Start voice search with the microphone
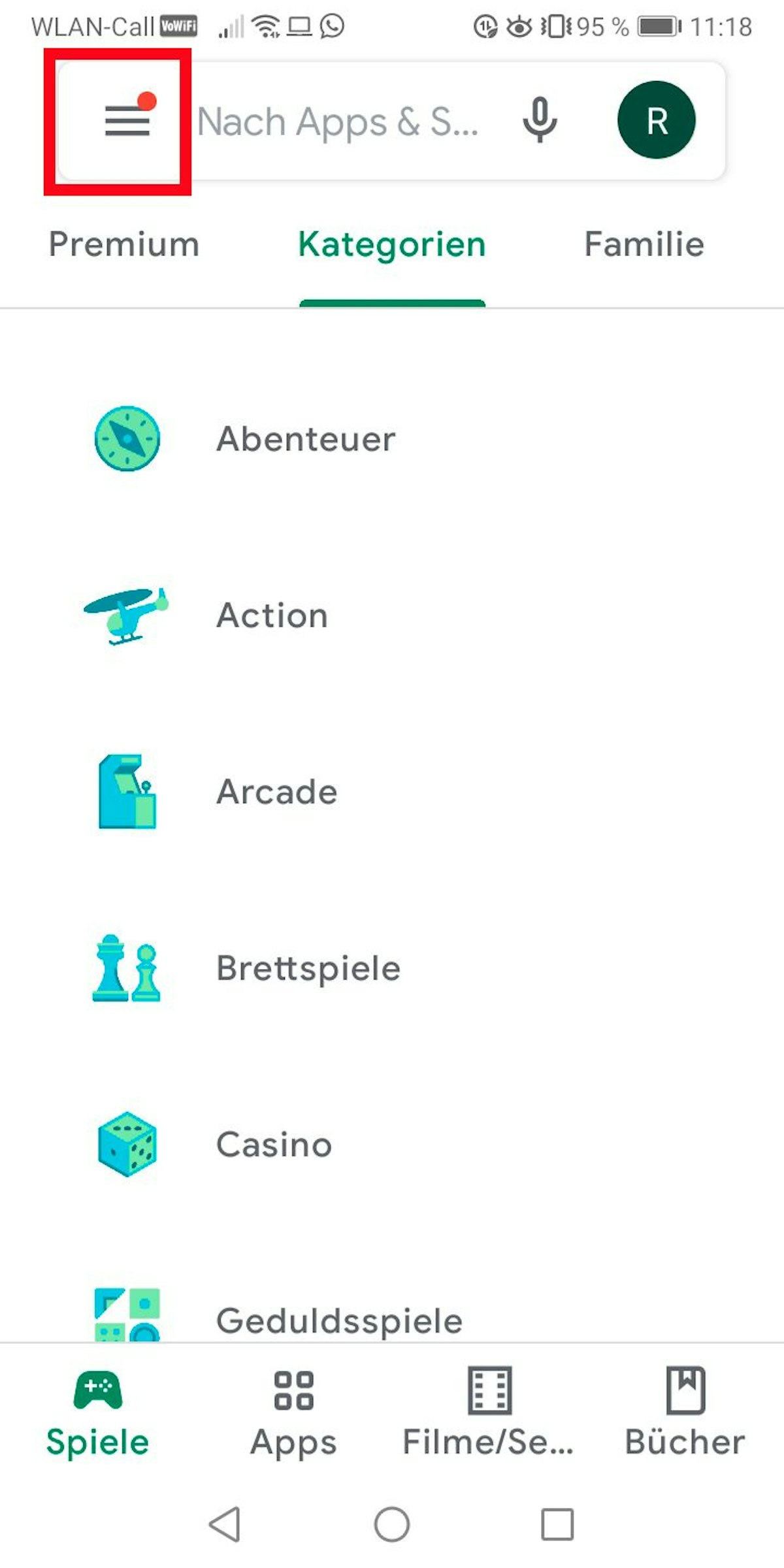The height and width of the screenshot is (1568, 784). coord(540,120)
